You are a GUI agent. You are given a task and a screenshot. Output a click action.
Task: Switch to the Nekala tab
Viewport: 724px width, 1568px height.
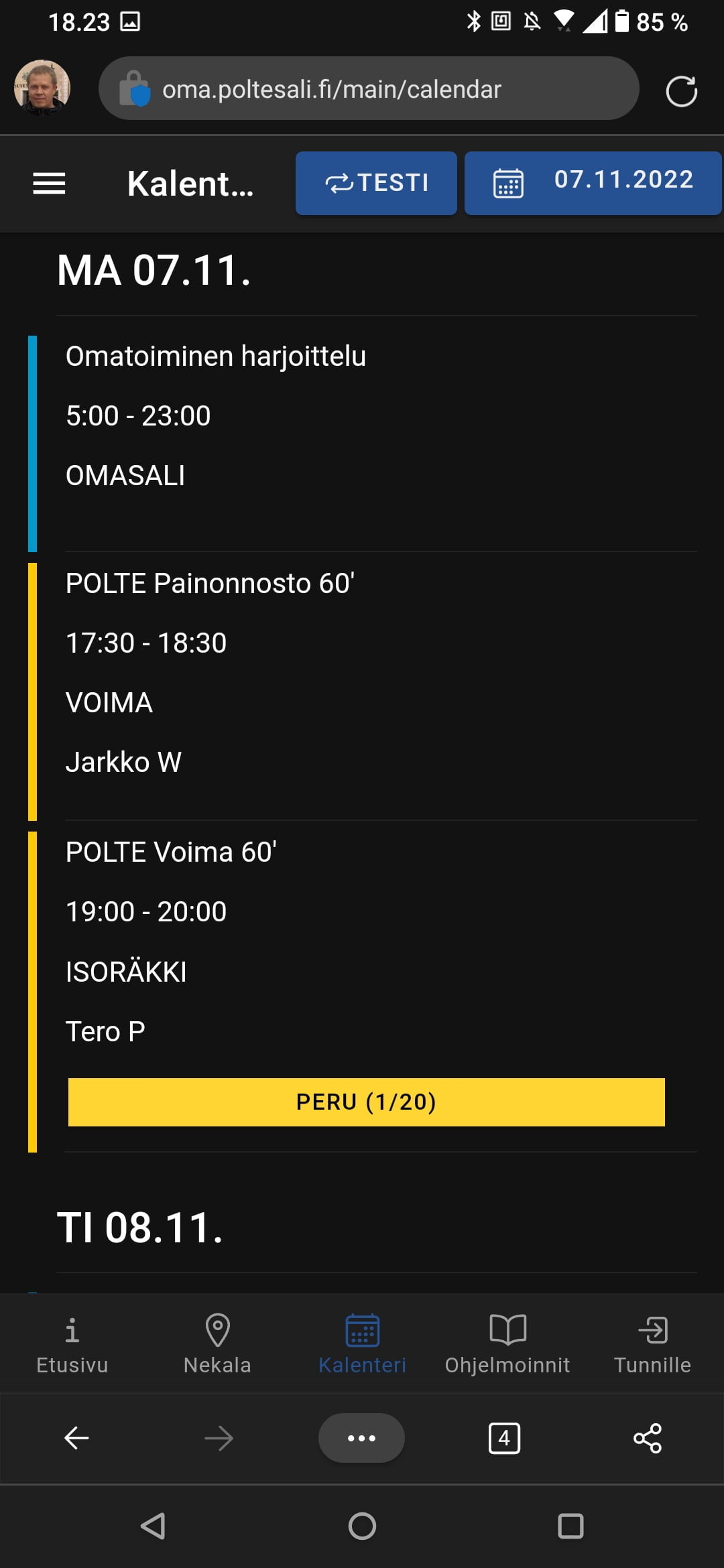[217, 1343]
